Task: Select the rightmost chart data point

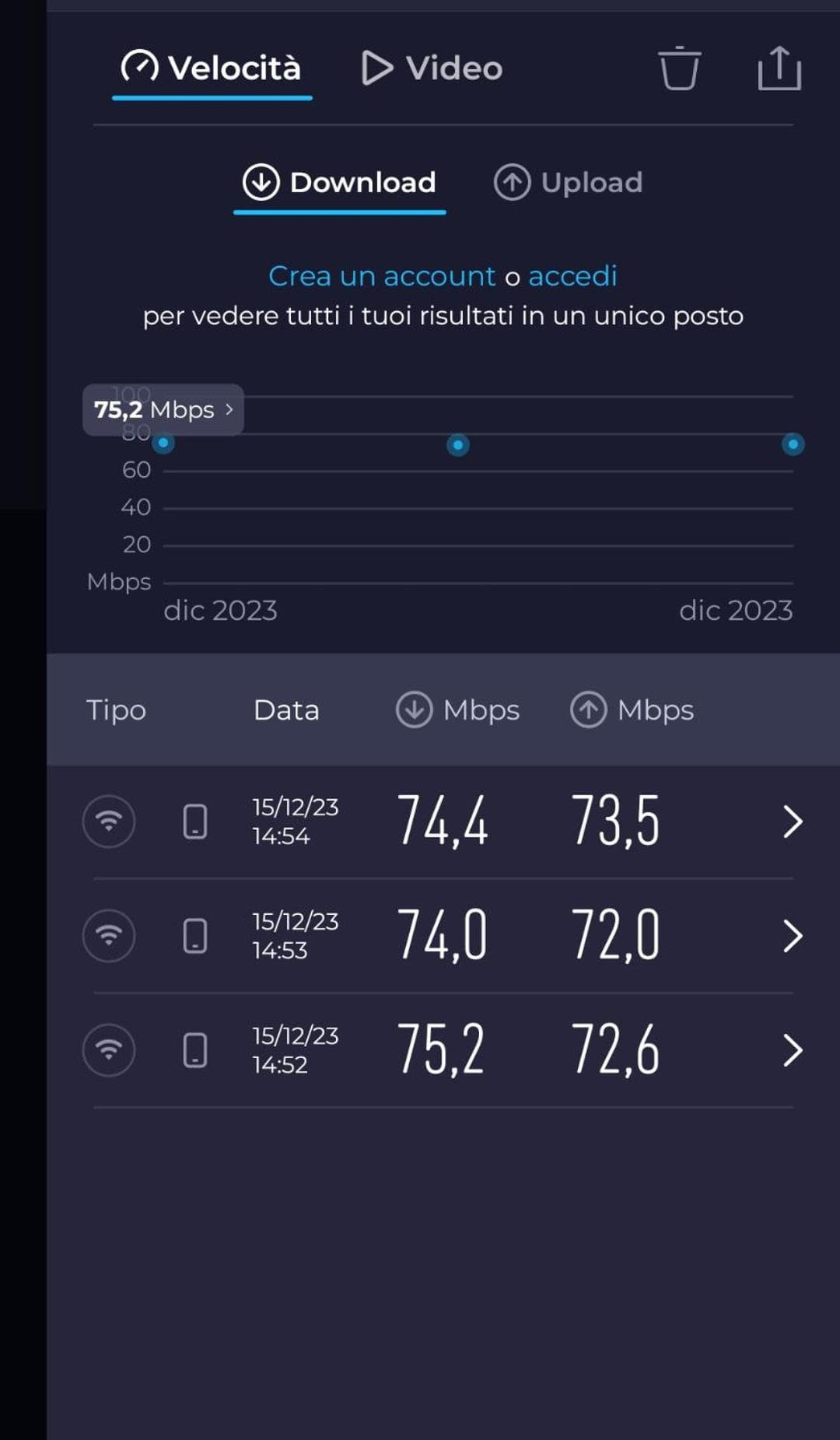Action: (793, 445)
